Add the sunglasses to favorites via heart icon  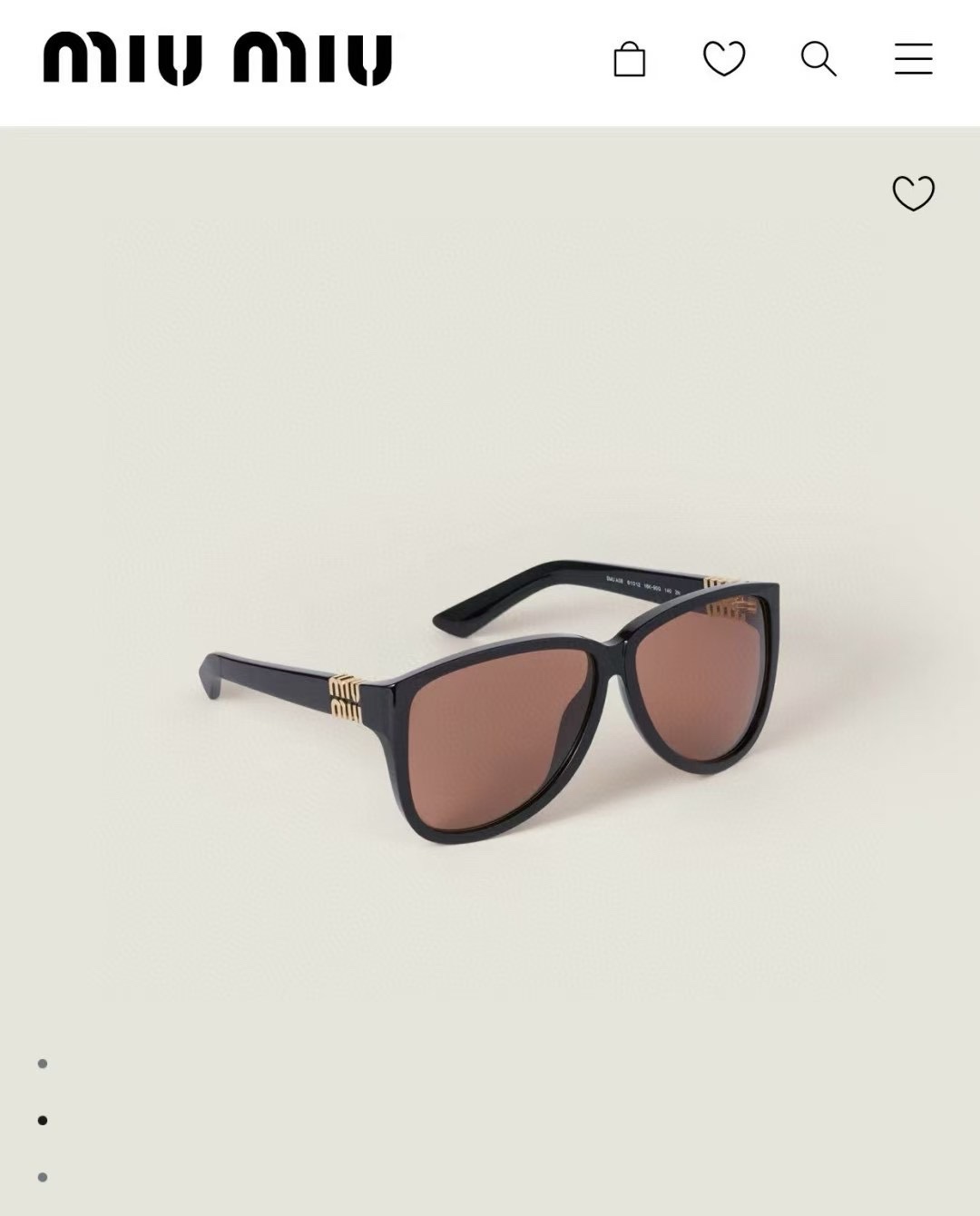click(915, 192)
